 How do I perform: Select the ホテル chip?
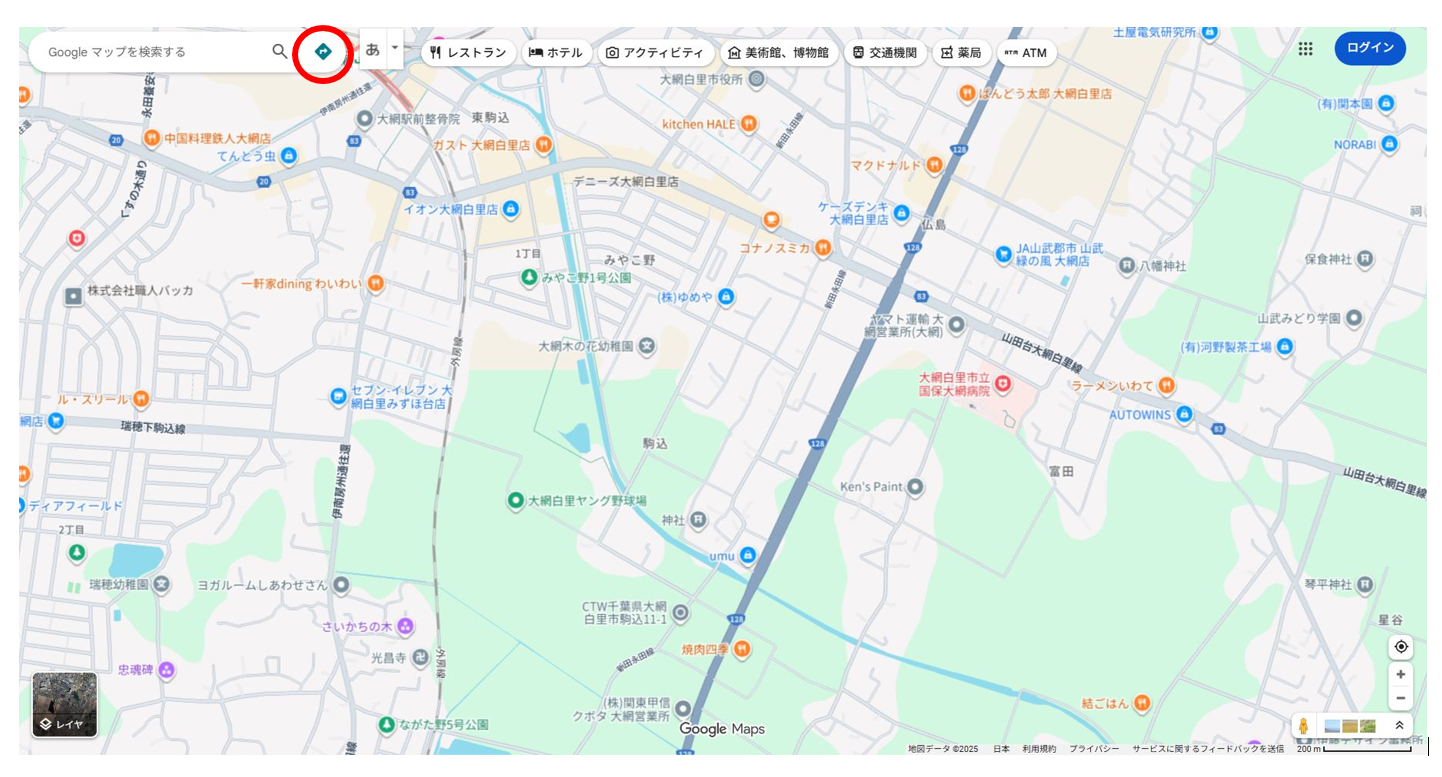(555, 53)
